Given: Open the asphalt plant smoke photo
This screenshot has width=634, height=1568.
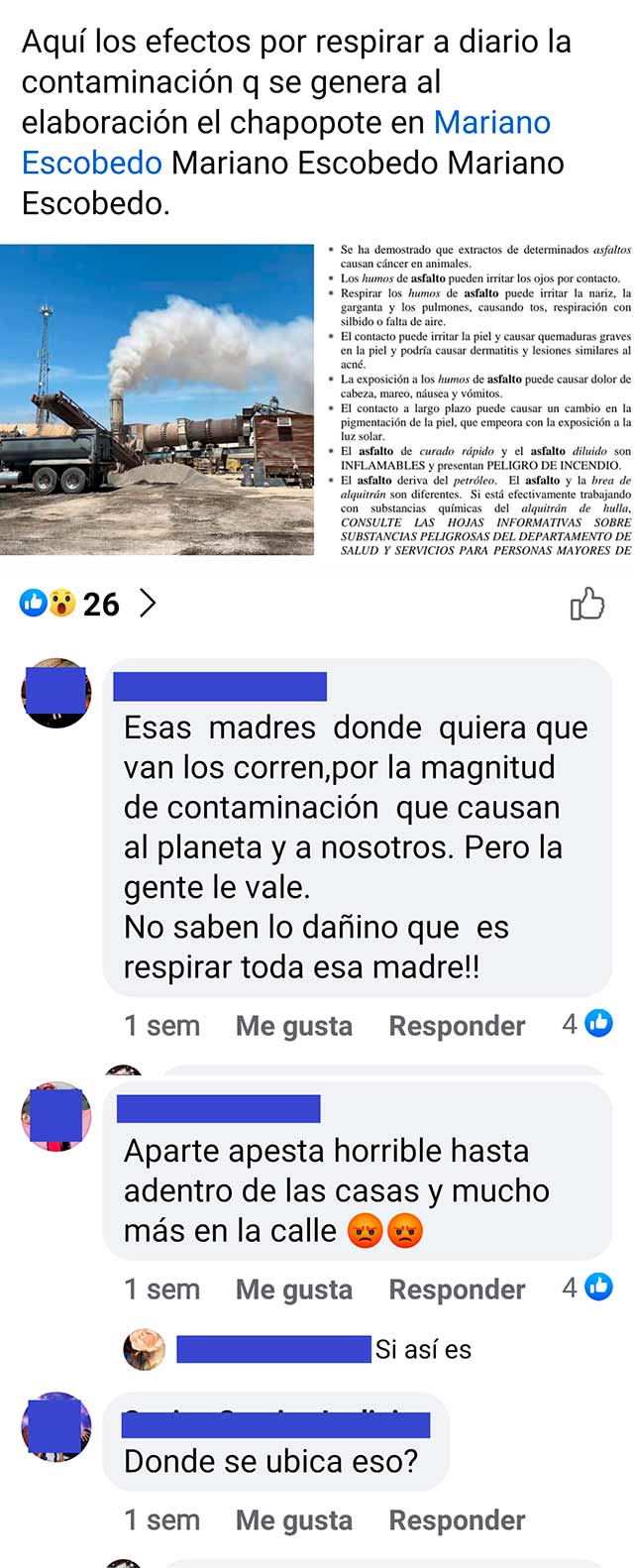Looking at the screenshot, I should (x=158, y=399).
